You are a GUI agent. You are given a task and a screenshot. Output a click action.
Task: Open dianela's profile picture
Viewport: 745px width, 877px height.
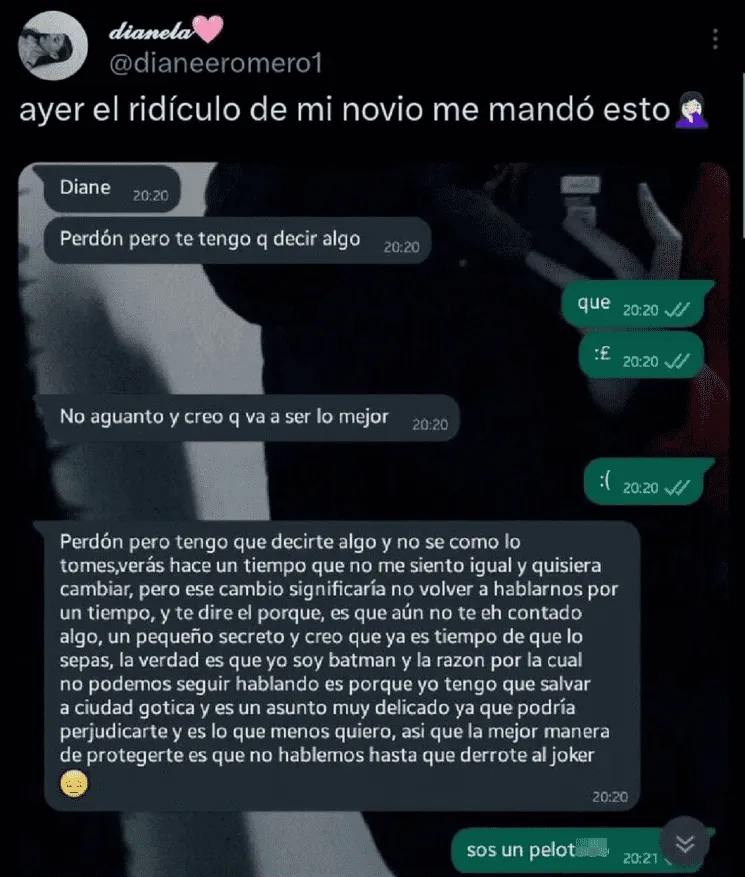tap(53, 47)
